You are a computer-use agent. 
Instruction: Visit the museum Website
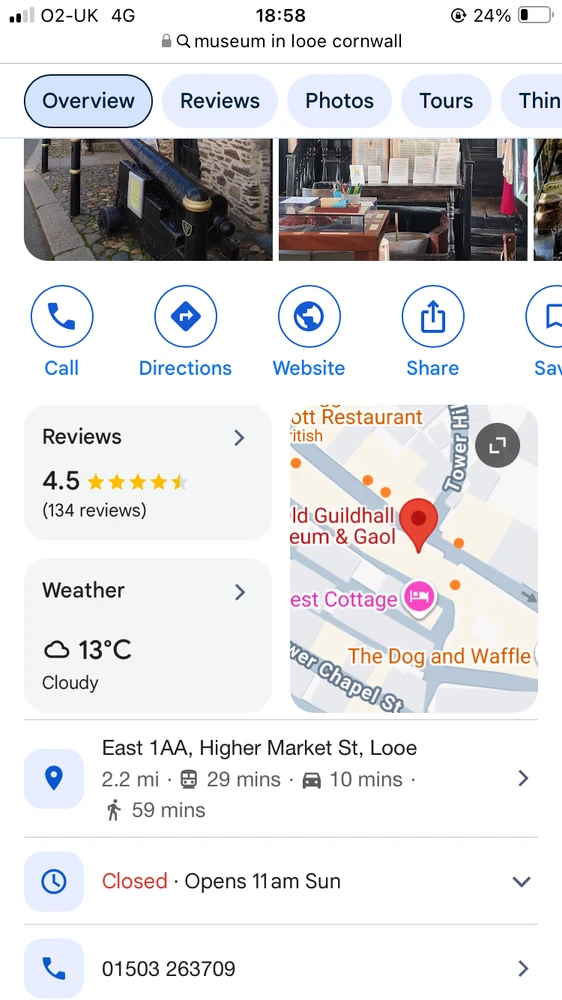coord(309,332)
